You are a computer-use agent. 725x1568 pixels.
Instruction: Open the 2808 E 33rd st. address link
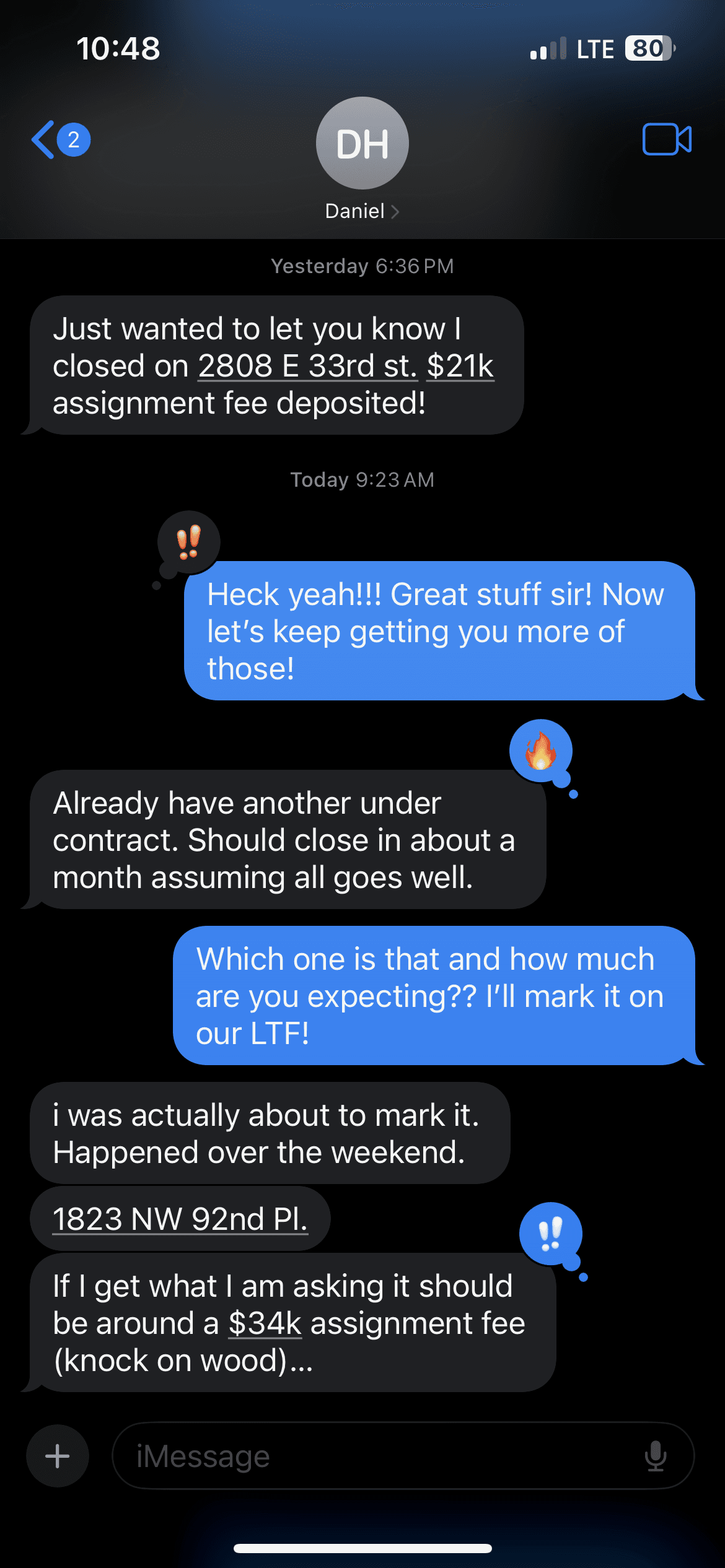(x=307, y=365)
